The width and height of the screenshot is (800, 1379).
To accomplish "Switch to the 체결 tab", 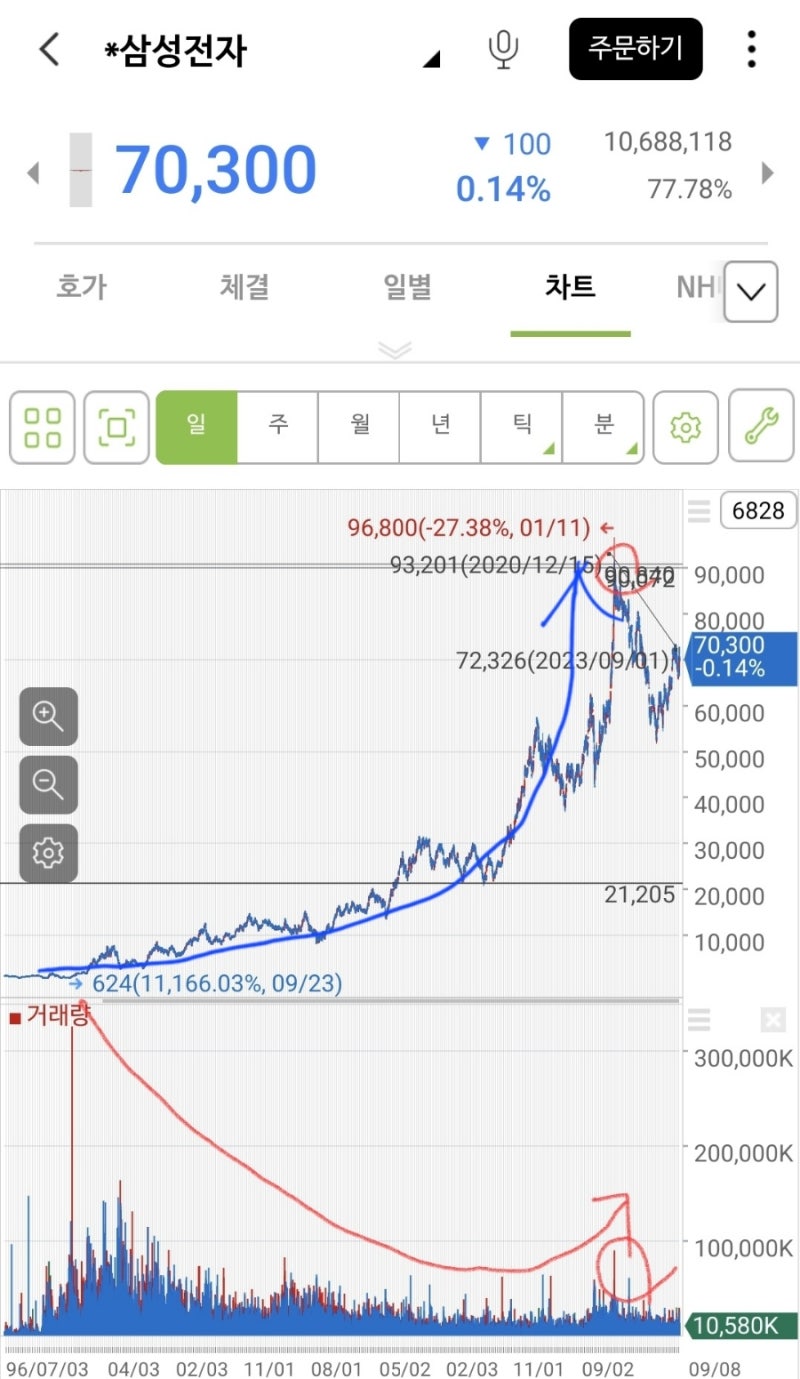I will tap(245, 288).
